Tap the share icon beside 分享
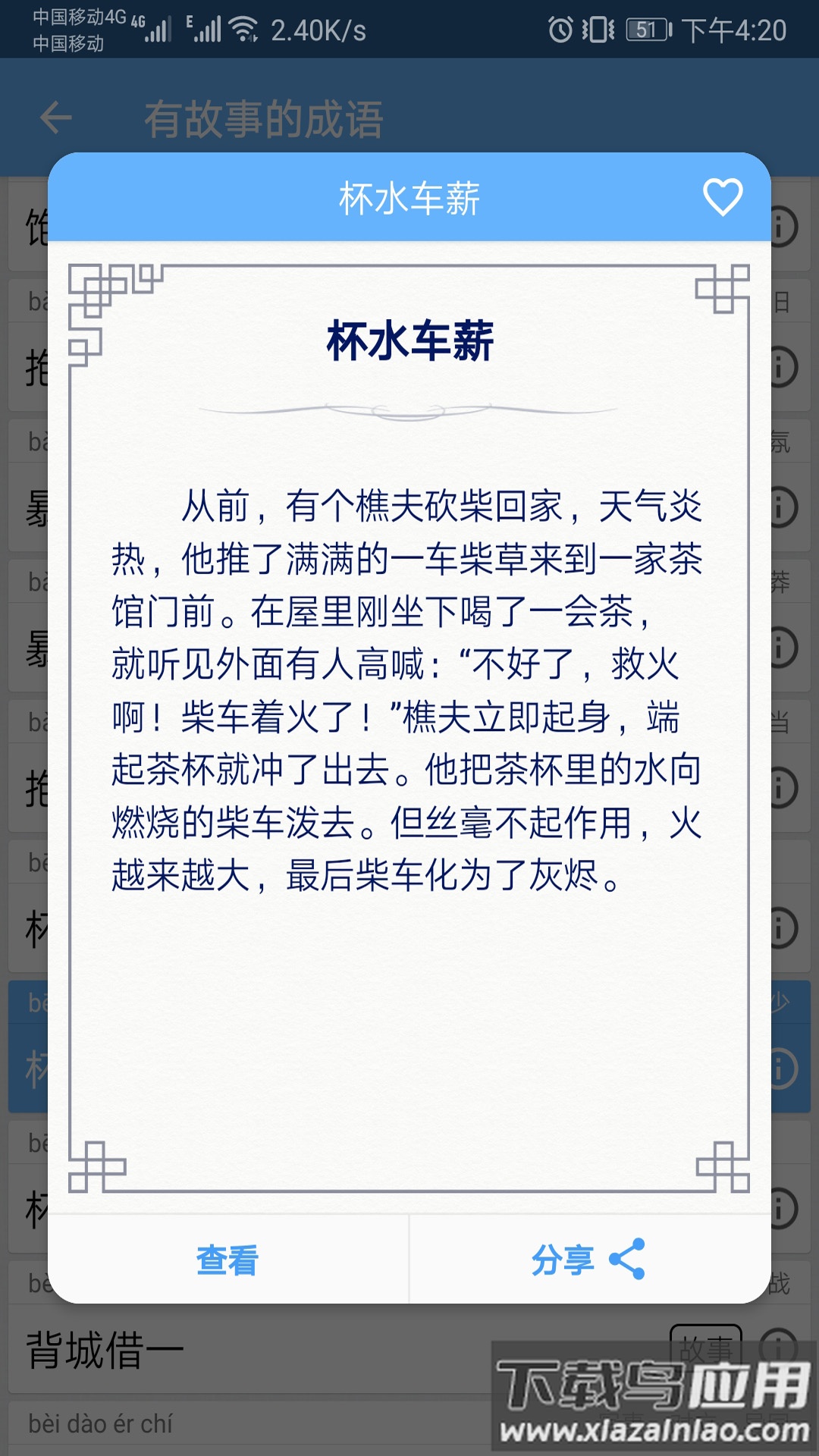Screen dimensions: 819x1456 [628, 1260]
